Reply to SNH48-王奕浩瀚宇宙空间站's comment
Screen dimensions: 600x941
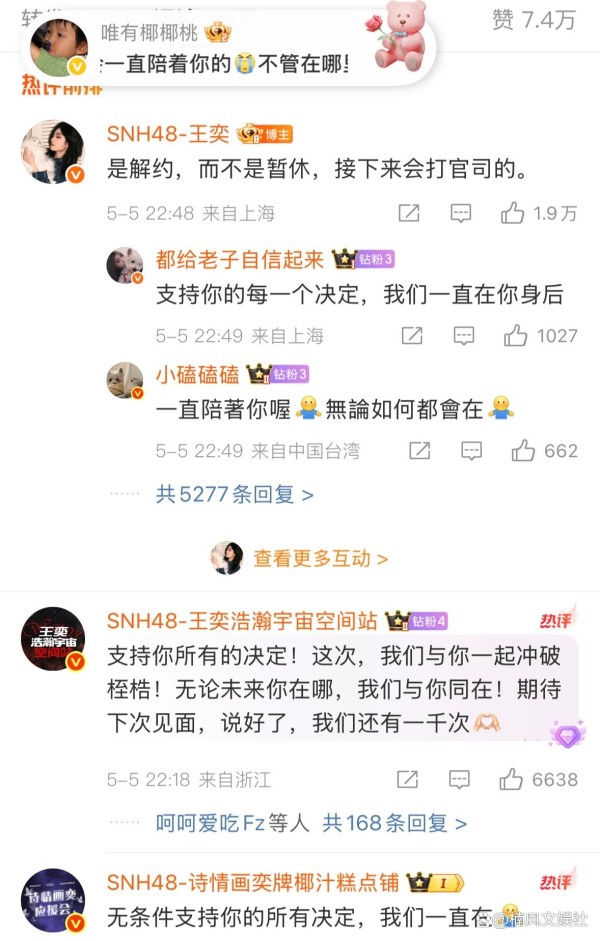click(459, 779)
